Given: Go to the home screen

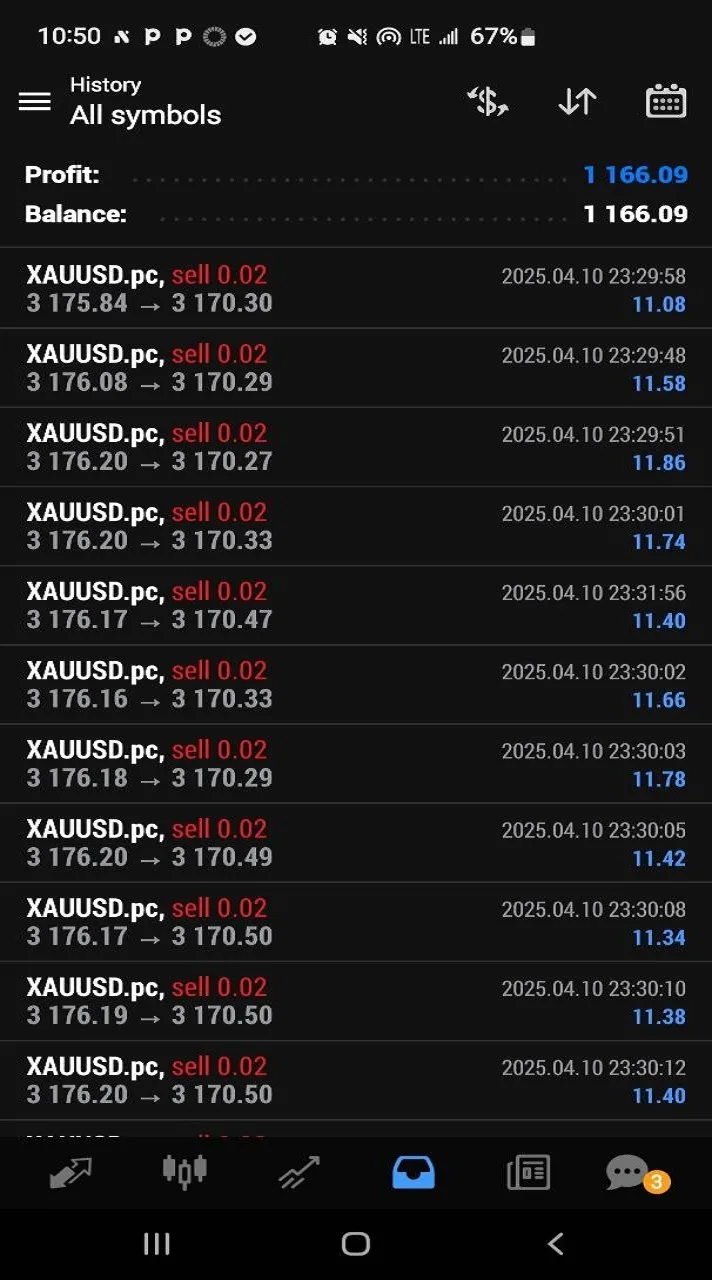Looking at the screenshot, I should pos(356,1244).
